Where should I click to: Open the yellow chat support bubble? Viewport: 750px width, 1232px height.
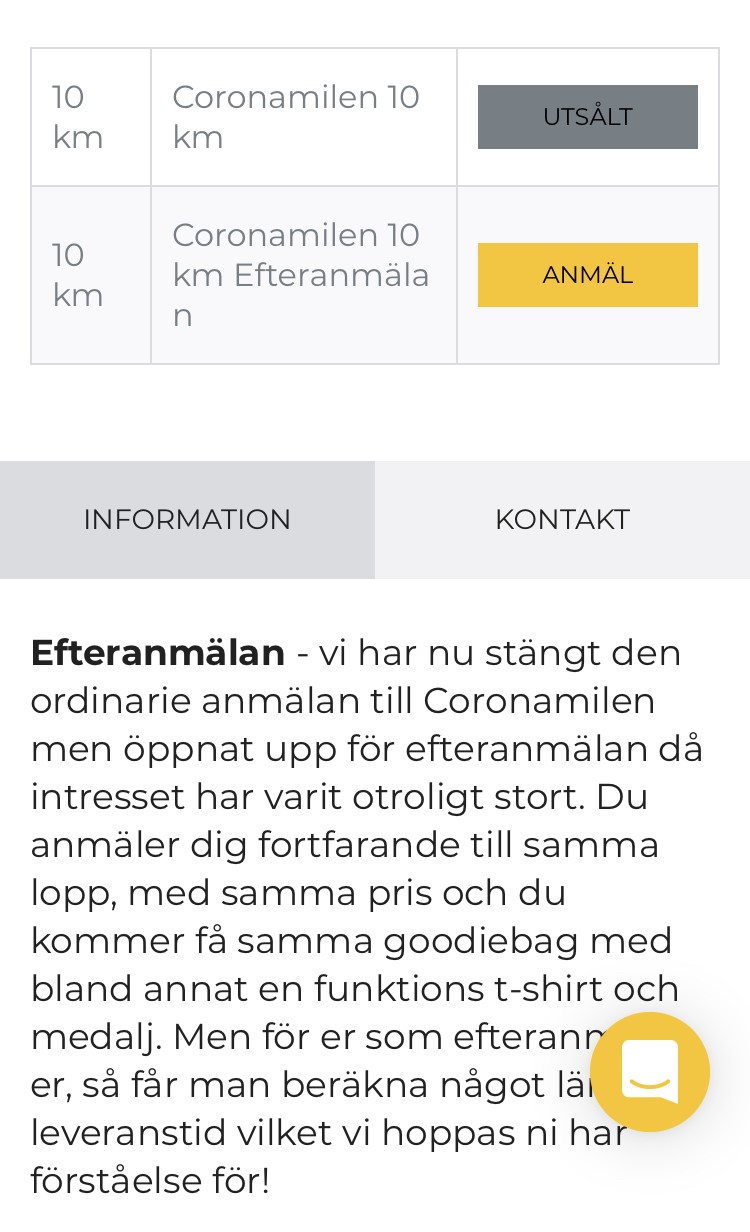tap(650, 1072)
